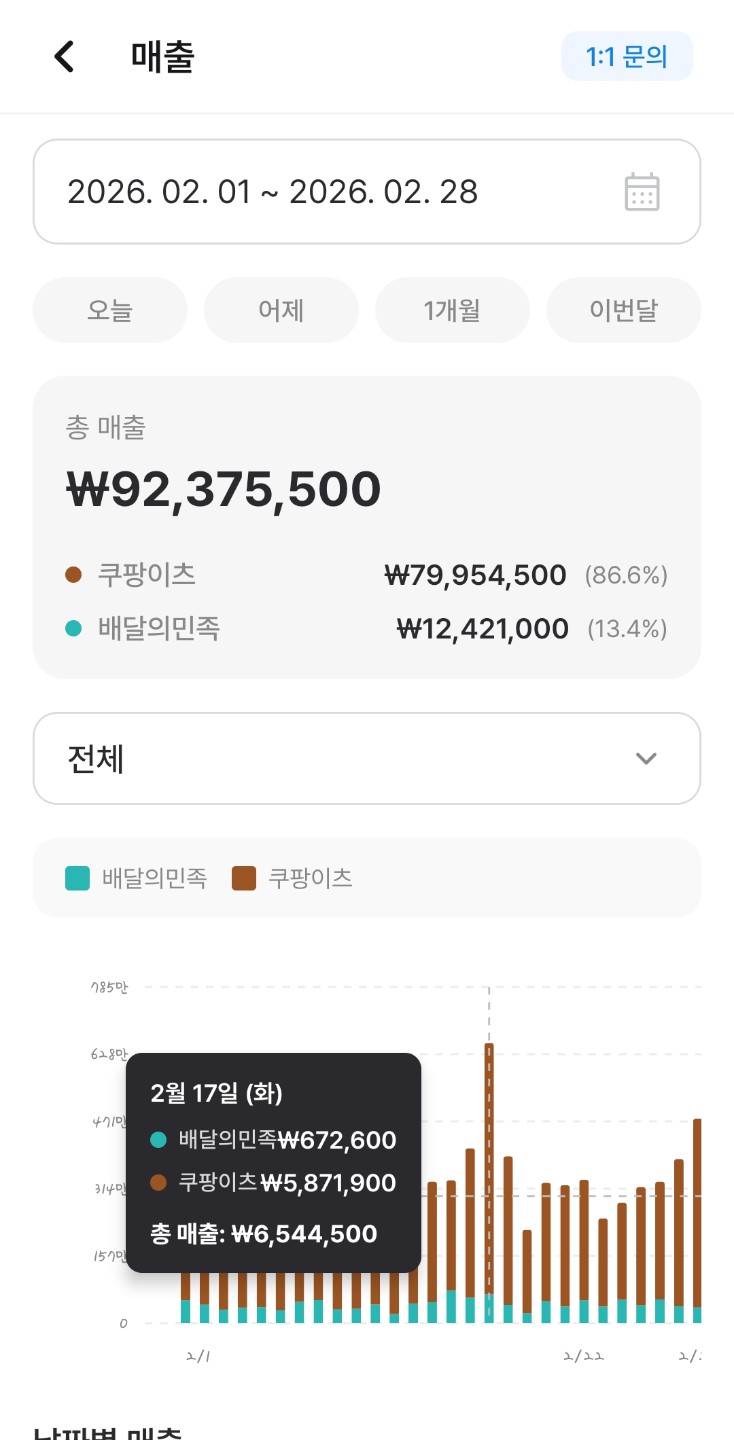Click the back arrow to exit 매출 screen

coord(63,57)
